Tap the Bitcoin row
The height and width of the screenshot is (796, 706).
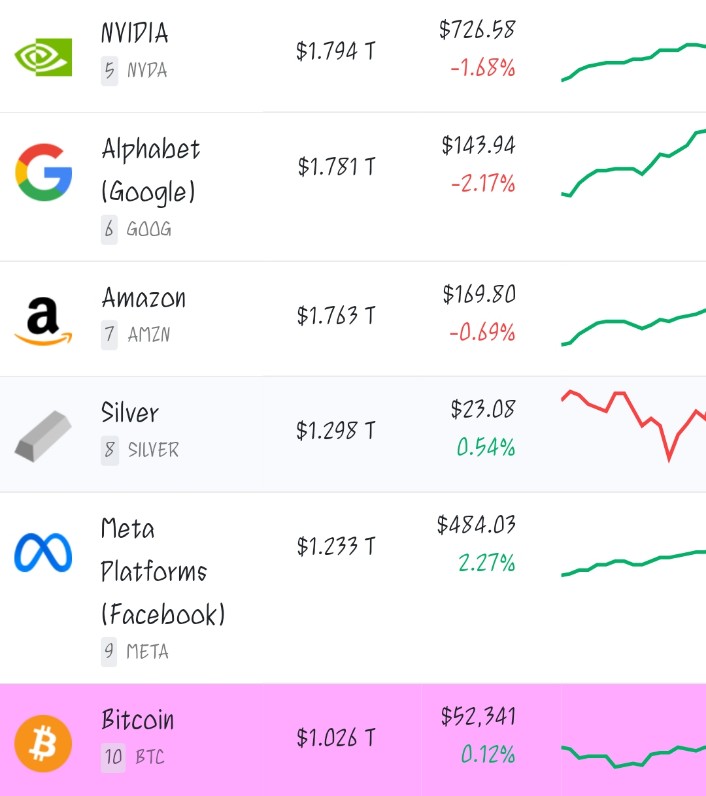138,721
